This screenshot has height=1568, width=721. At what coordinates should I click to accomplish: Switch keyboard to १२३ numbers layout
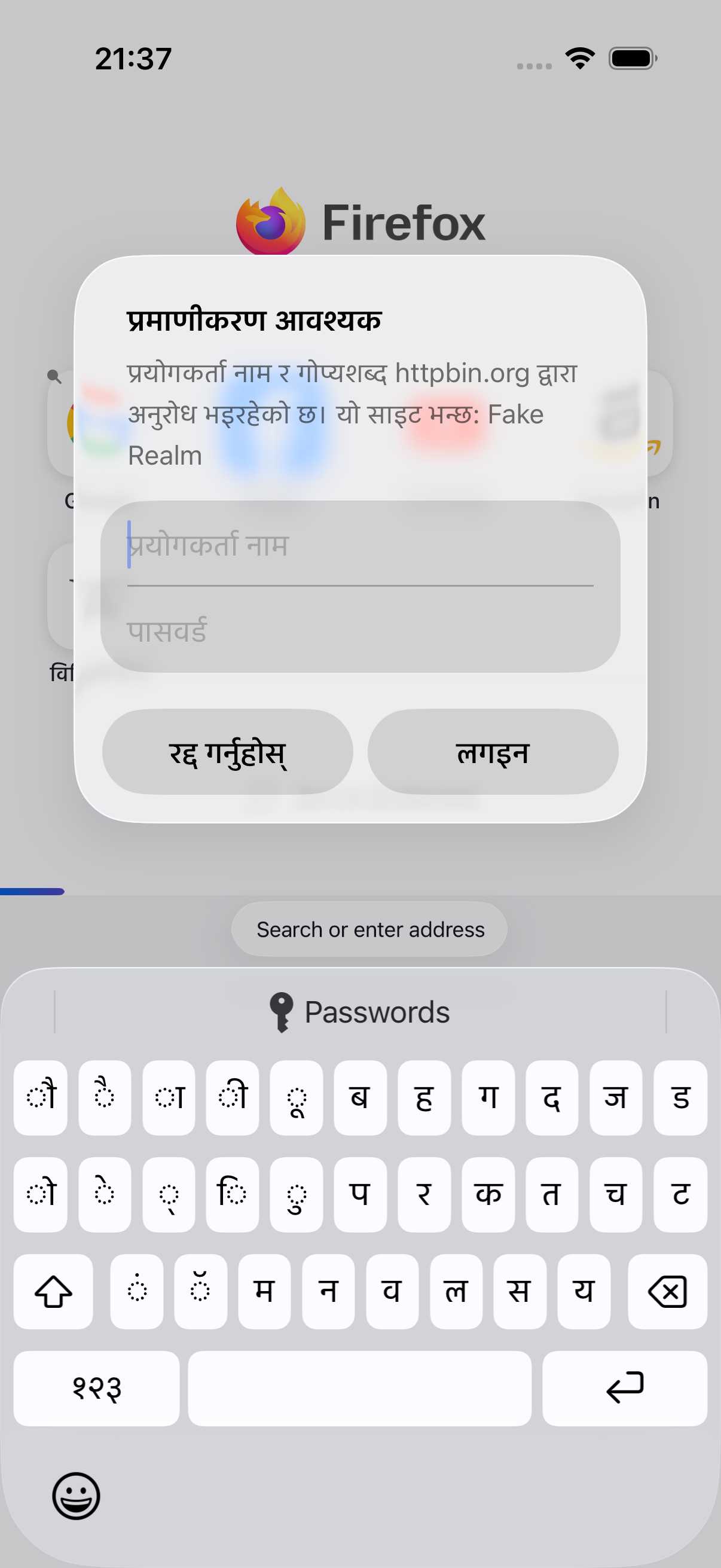coord(97,1389)
